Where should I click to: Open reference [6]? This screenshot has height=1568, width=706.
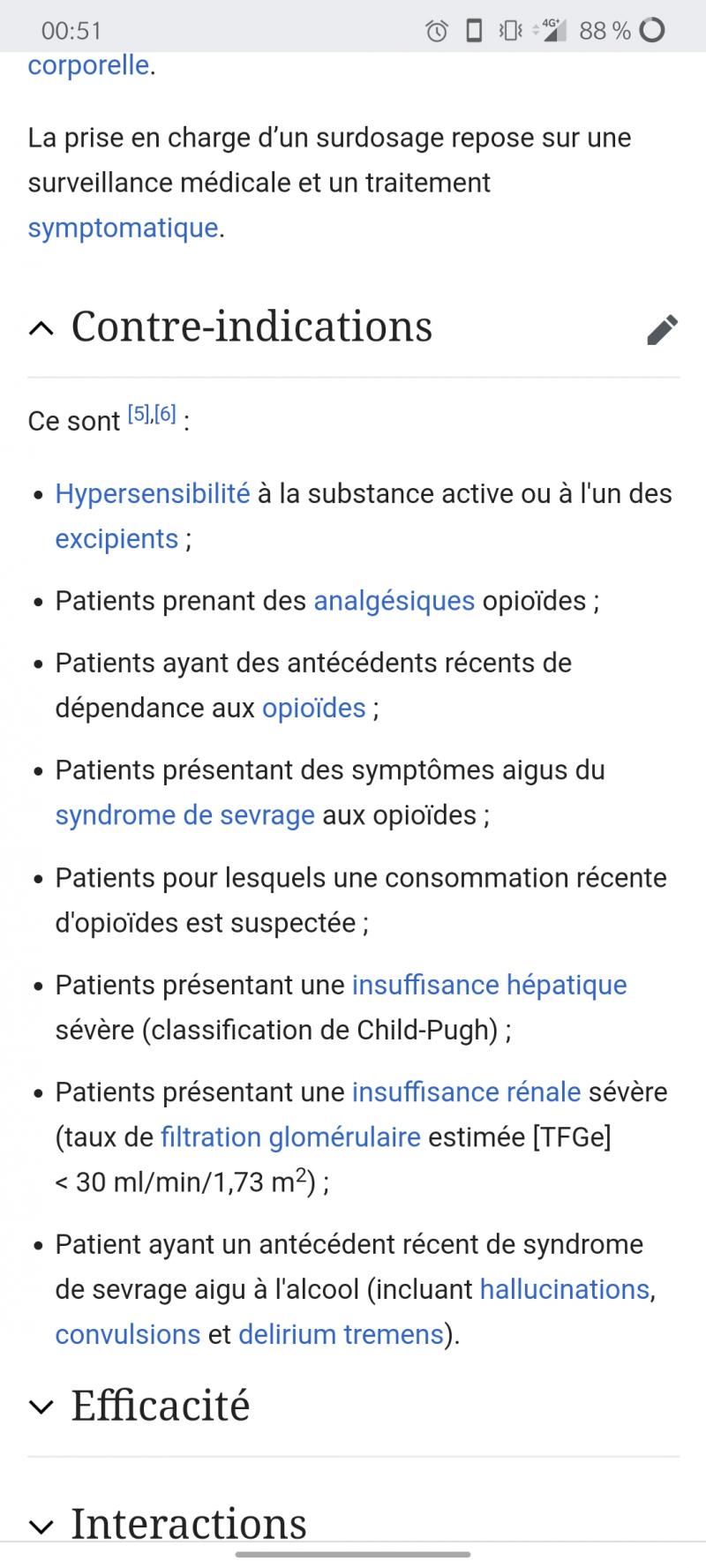[x=165, y=413]
